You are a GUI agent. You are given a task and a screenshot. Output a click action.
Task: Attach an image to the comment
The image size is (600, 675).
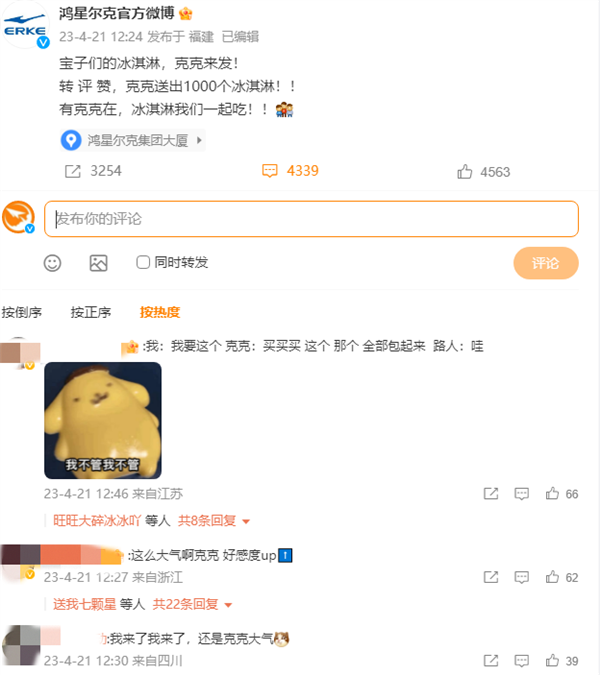[98, 263]
